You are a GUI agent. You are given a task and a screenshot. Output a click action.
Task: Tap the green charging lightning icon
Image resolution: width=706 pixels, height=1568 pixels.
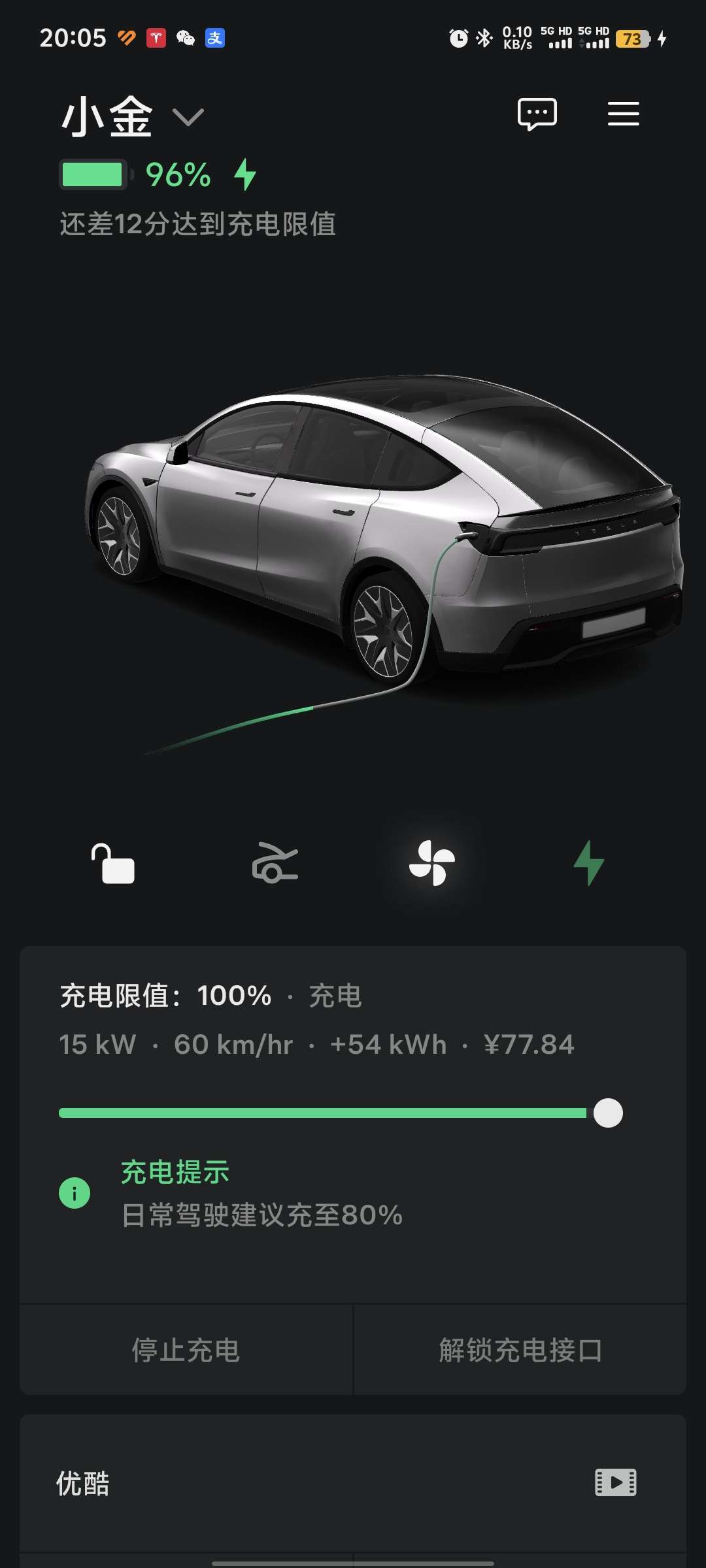(588, 864)
